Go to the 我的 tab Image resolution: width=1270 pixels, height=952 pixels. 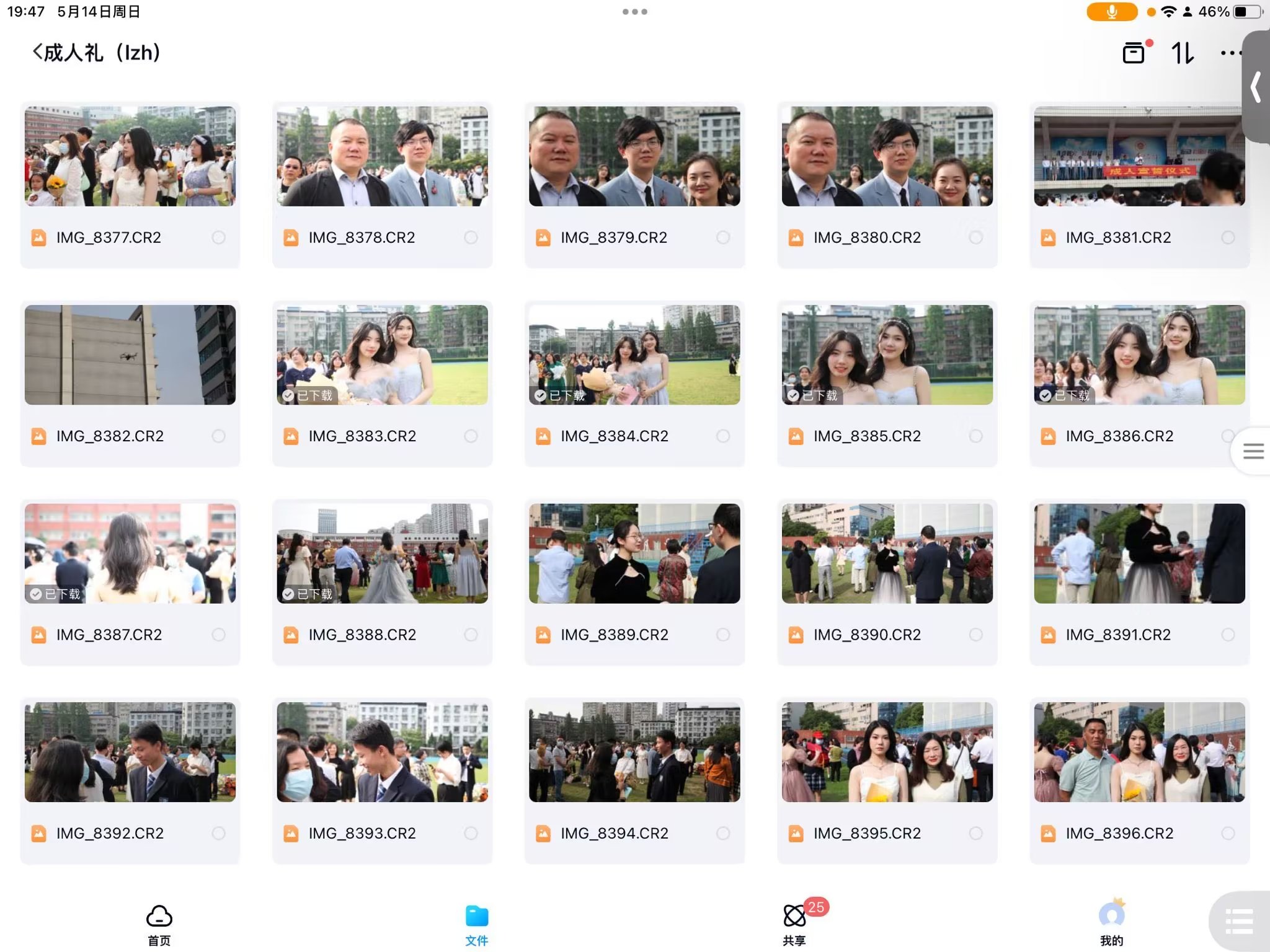[1111, 923]
